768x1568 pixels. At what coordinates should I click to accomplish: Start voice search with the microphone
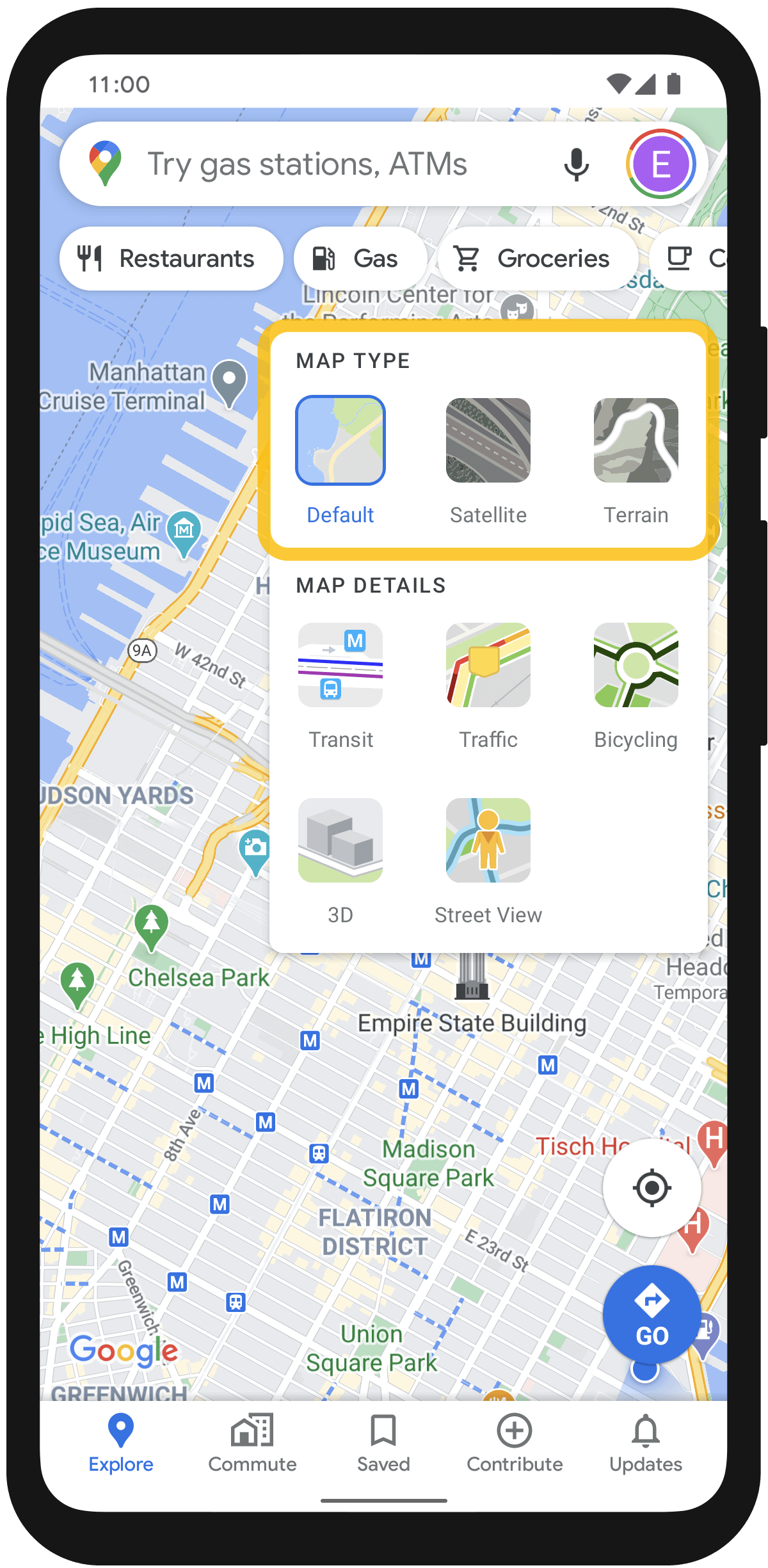pos(576,164)
